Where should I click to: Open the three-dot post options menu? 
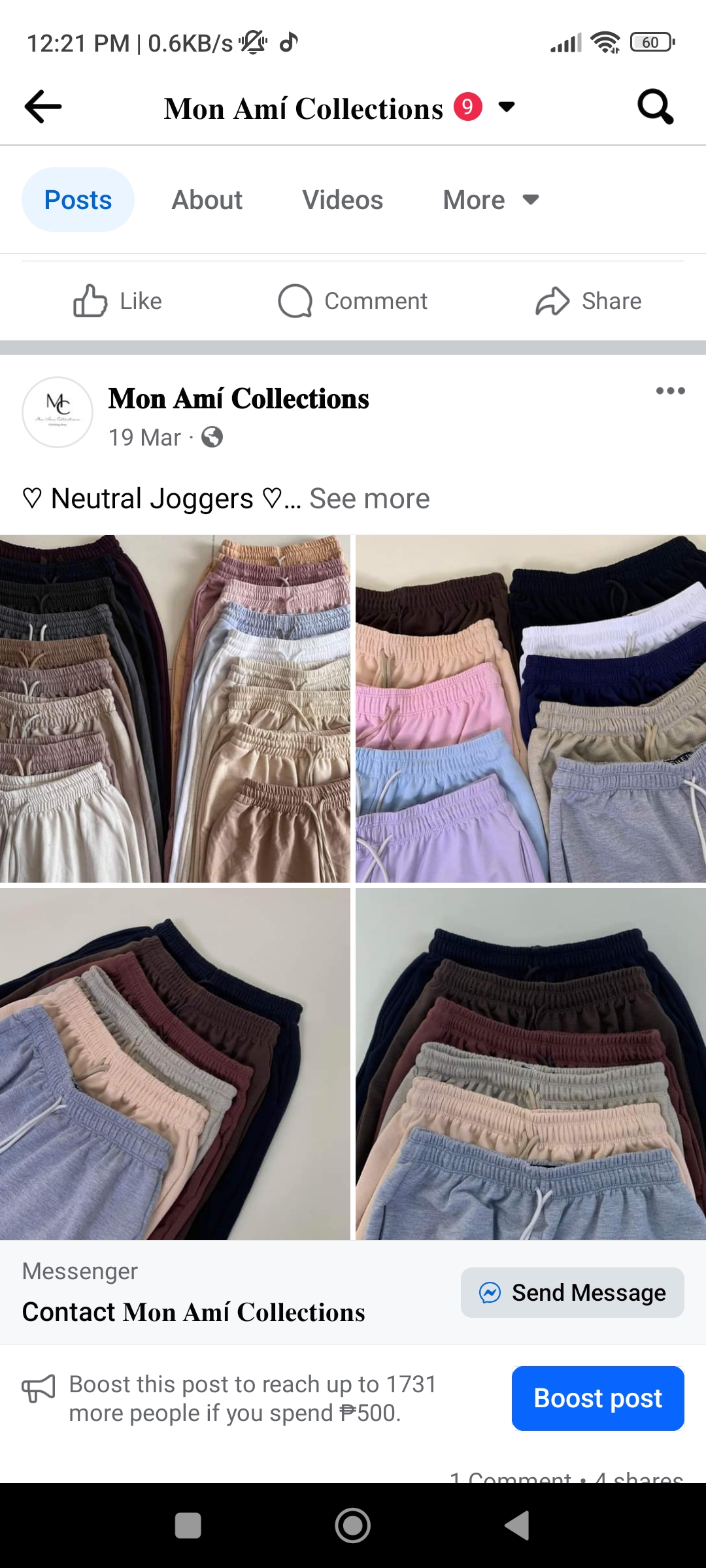(x=670, y=391)
